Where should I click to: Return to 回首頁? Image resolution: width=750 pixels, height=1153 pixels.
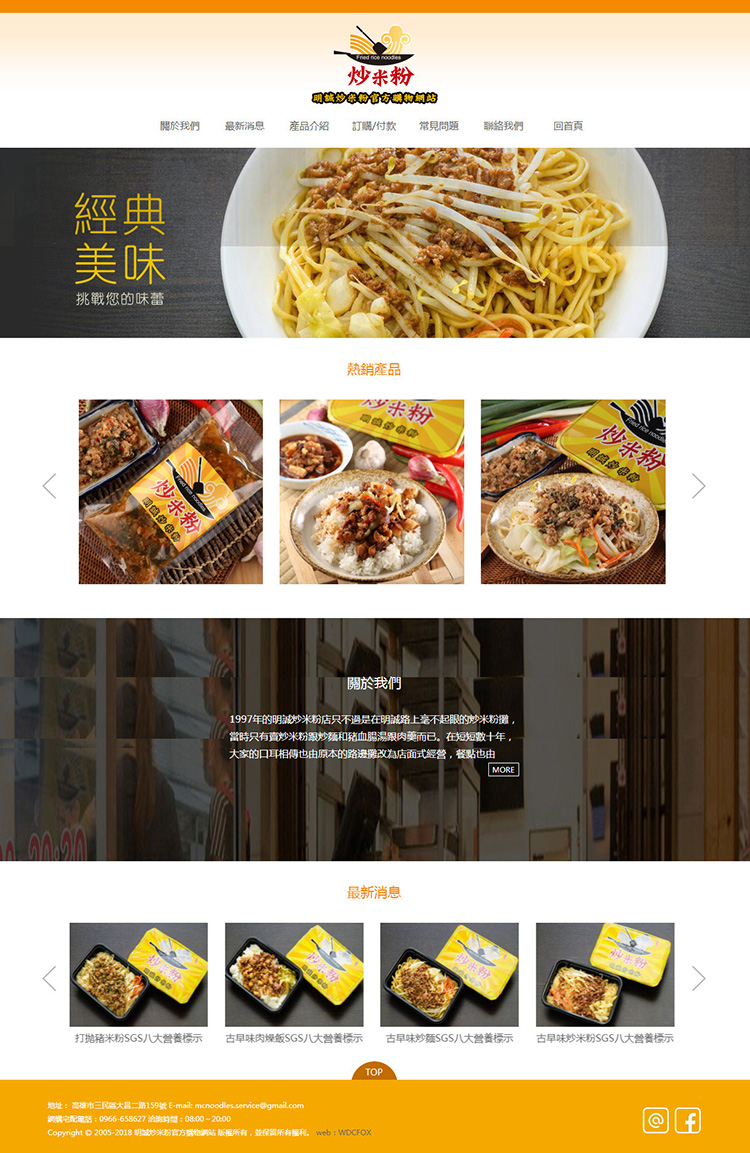tap(568, 126)
